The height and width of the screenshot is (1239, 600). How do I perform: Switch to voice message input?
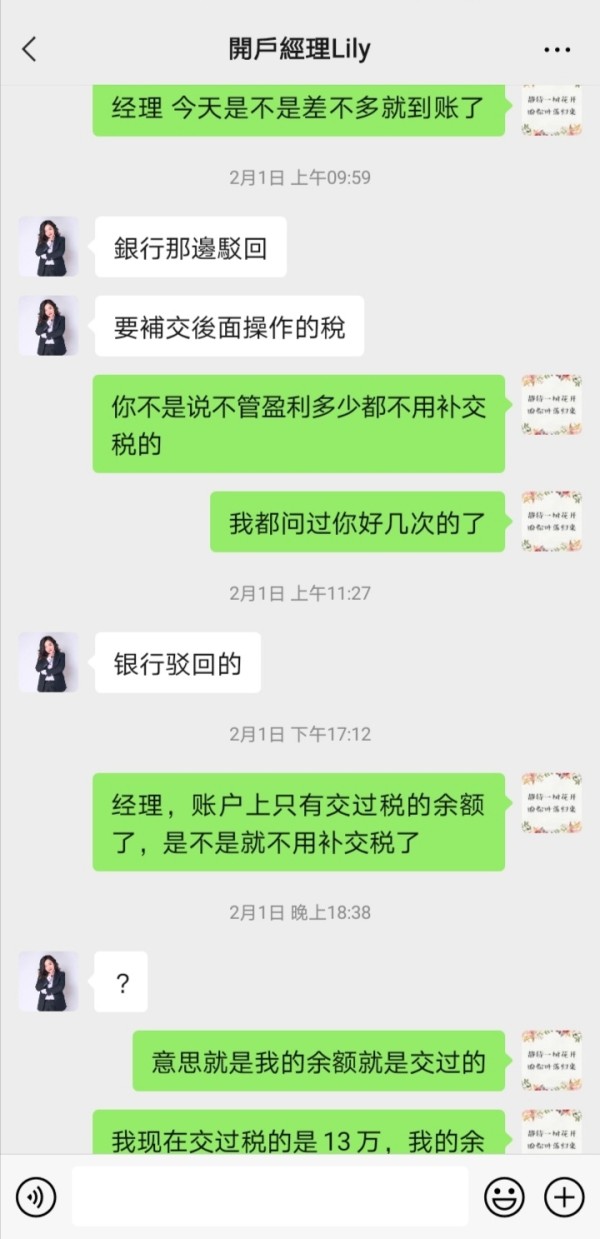click(36, 1196)
